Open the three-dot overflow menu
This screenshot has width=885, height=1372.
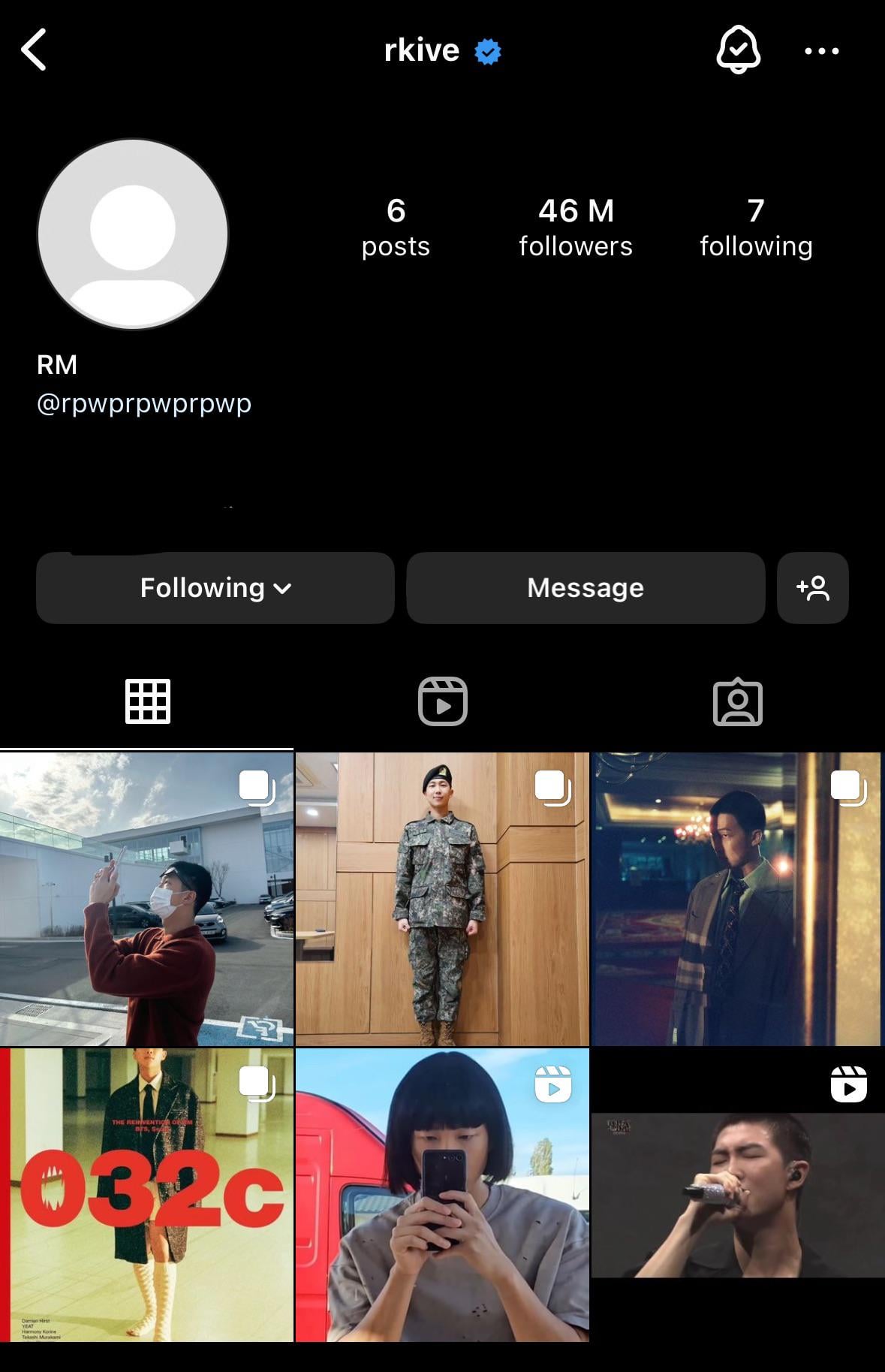pos(821,51)
